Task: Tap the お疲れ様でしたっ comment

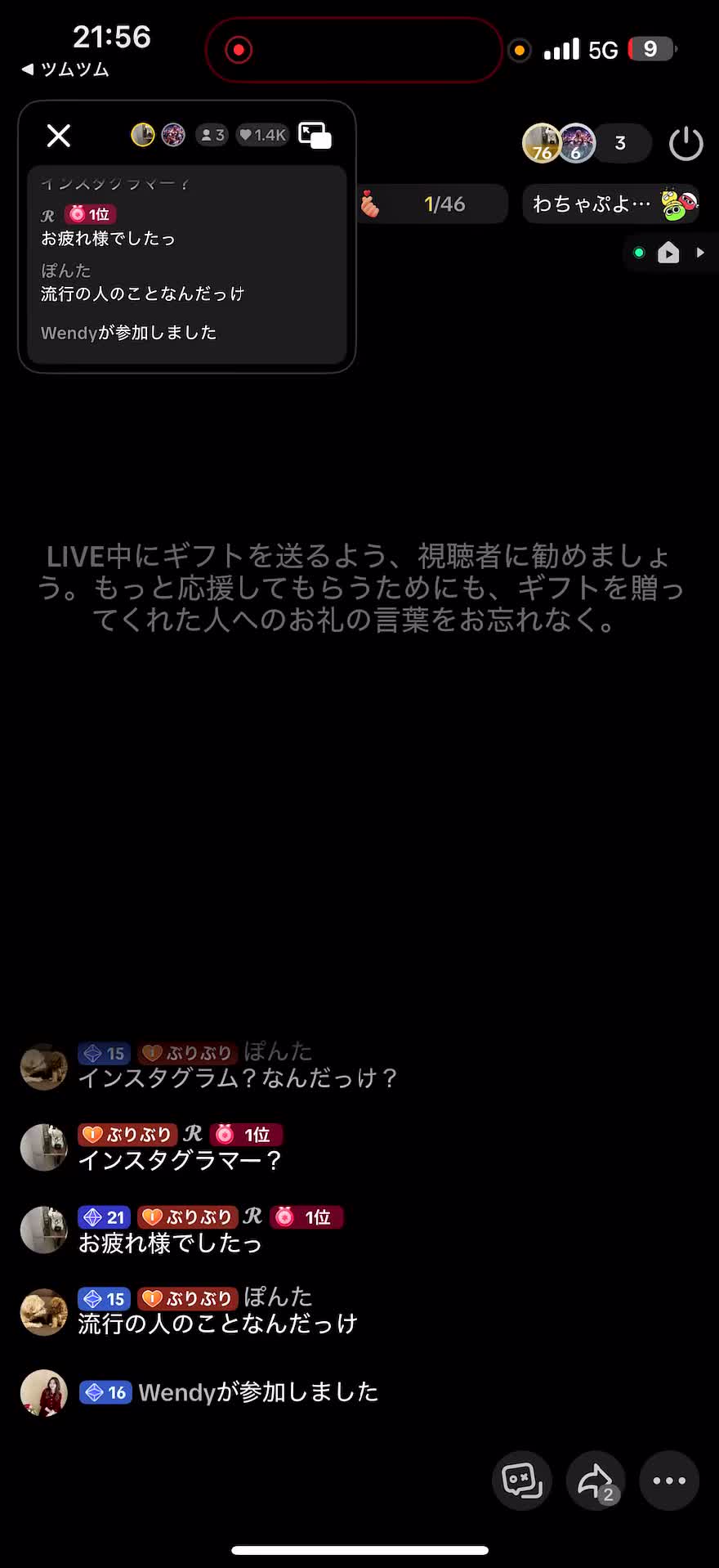Action: click(x=170, y=1243)
